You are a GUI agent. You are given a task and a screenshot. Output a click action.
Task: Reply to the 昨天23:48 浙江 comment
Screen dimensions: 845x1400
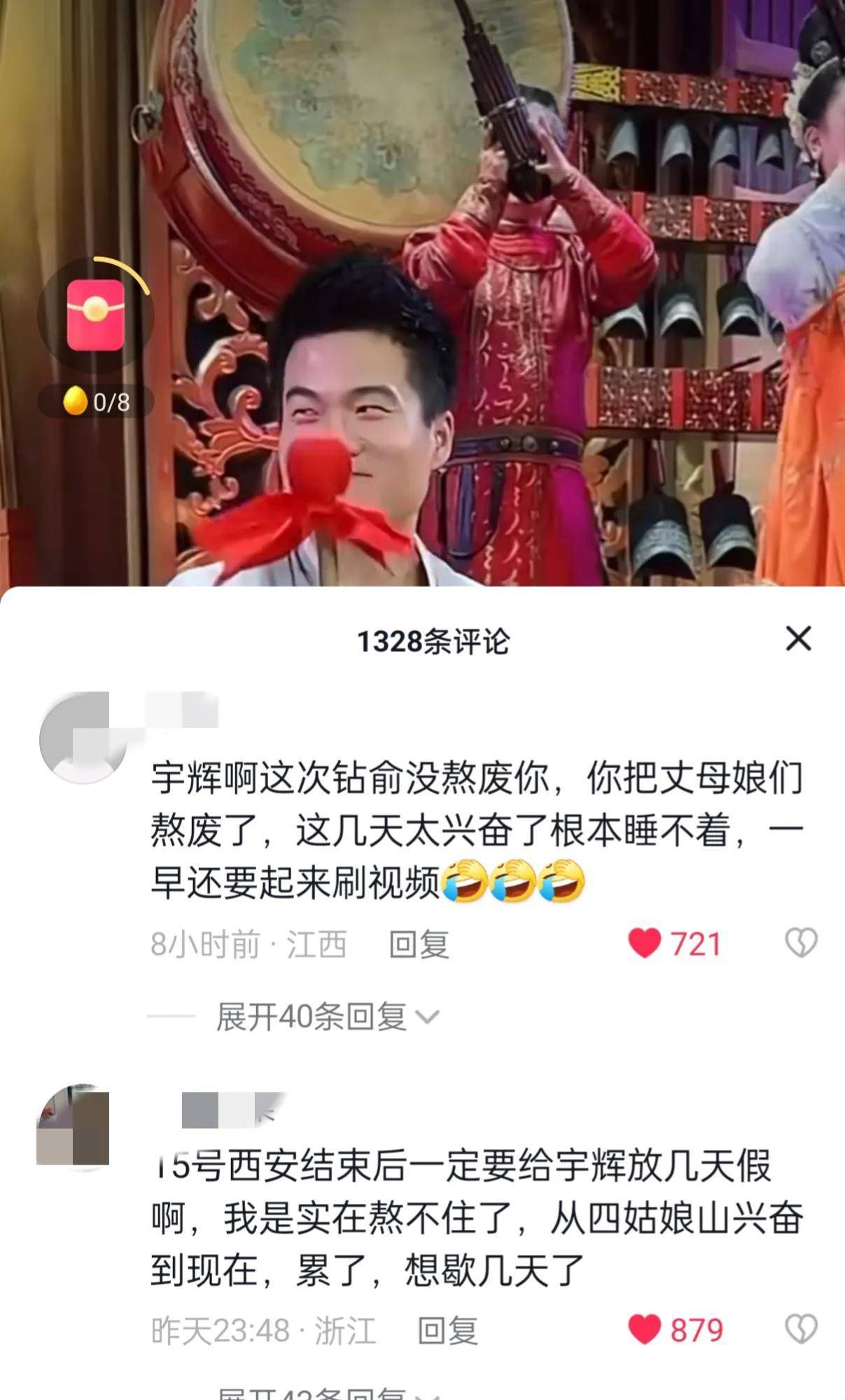click(447, 1331)
